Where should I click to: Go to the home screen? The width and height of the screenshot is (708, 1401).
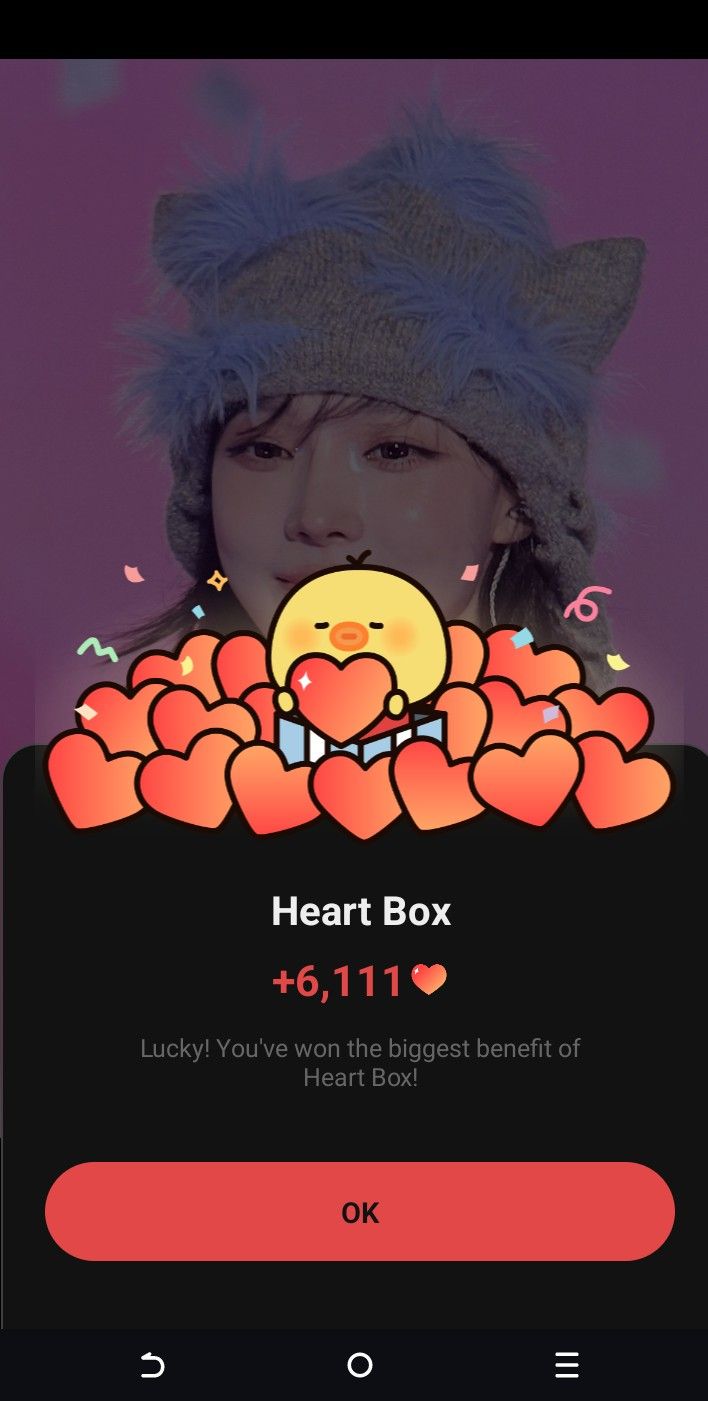click(x=359, y=1365)
